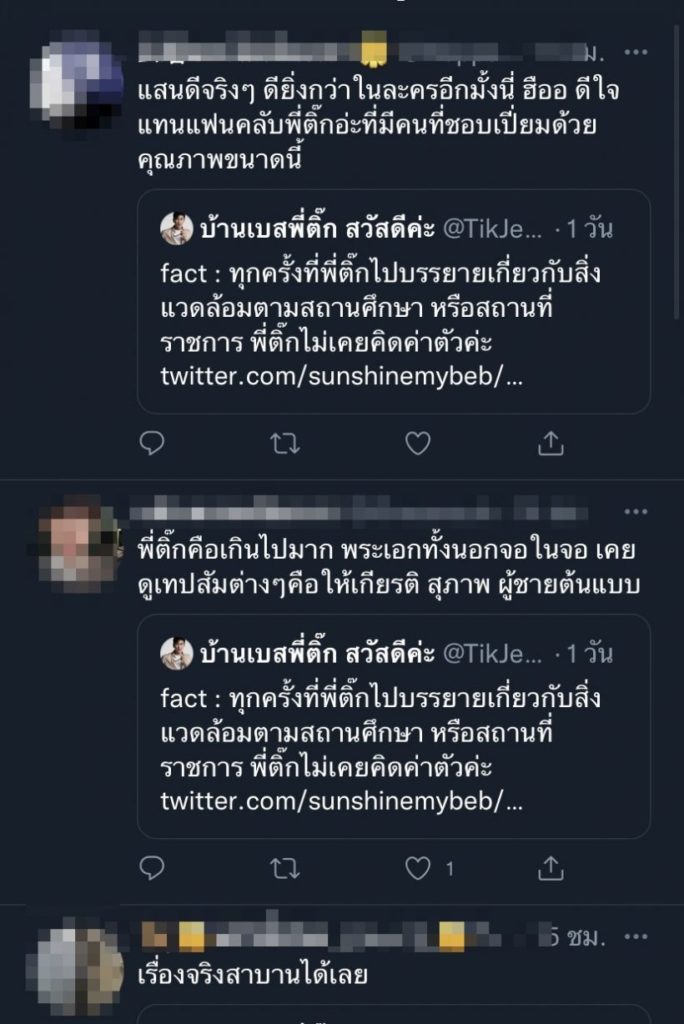
Task: Reply to the พี่ติ๊กคือเกินไปมาก tweet
Action: coord(152,867)
